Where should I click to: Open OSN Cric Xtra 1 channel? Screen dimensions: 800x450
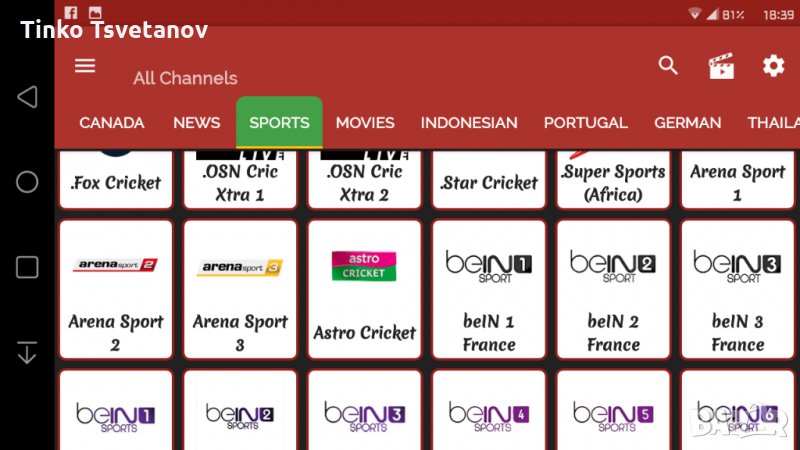click(240, 178)
